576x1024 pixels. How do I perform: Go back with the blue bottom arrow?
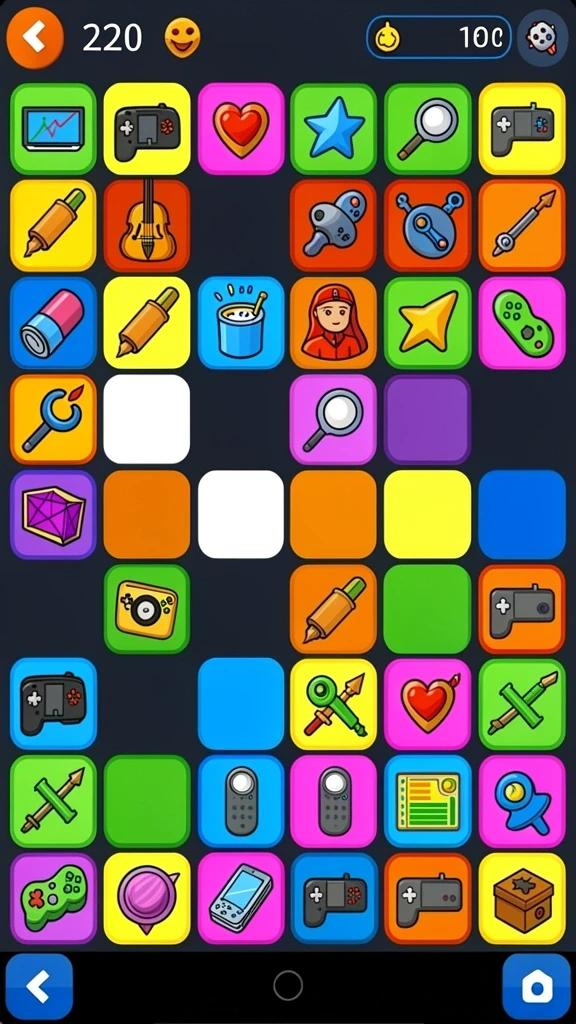pos(39,986)
